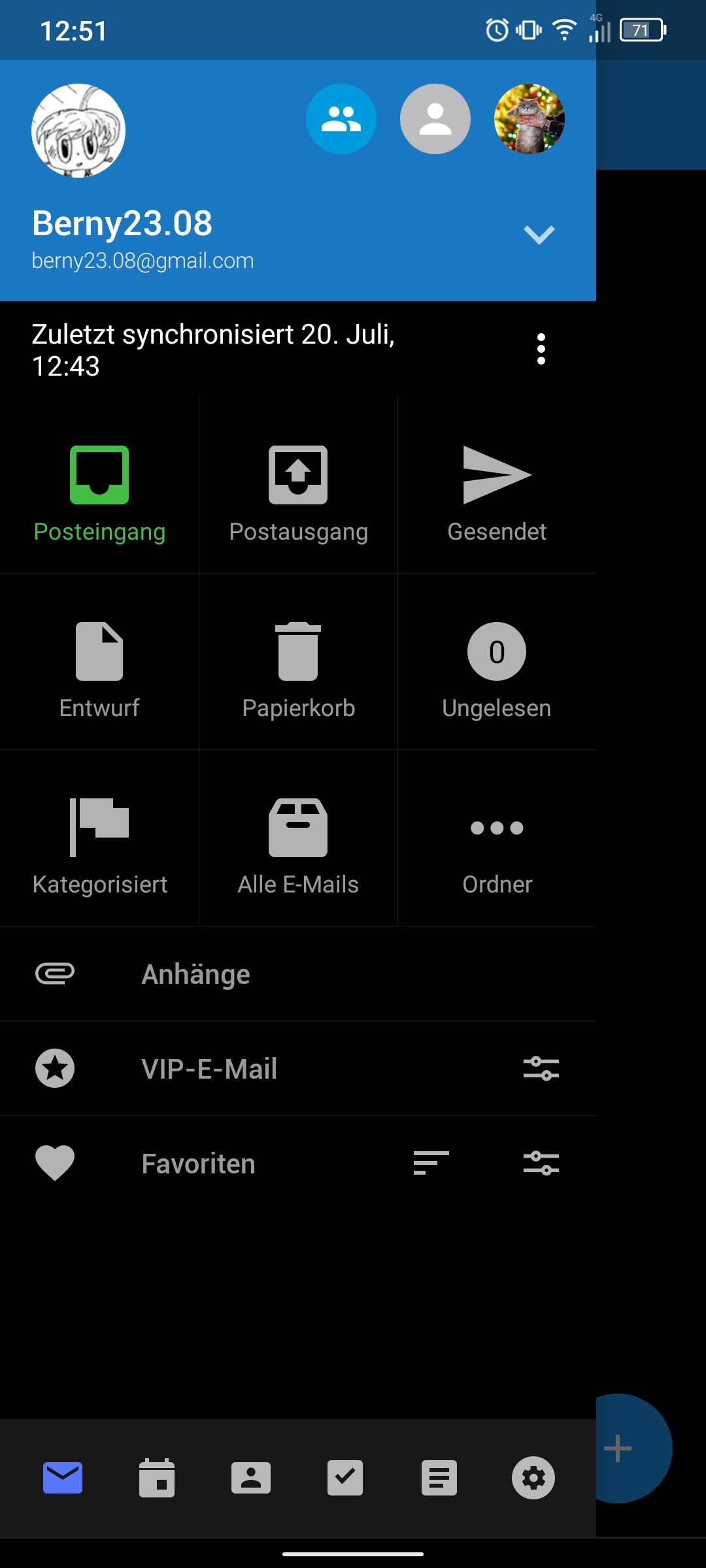Open the notes tab
The height and width of the screenshot is (1568, 706).
439,1478
